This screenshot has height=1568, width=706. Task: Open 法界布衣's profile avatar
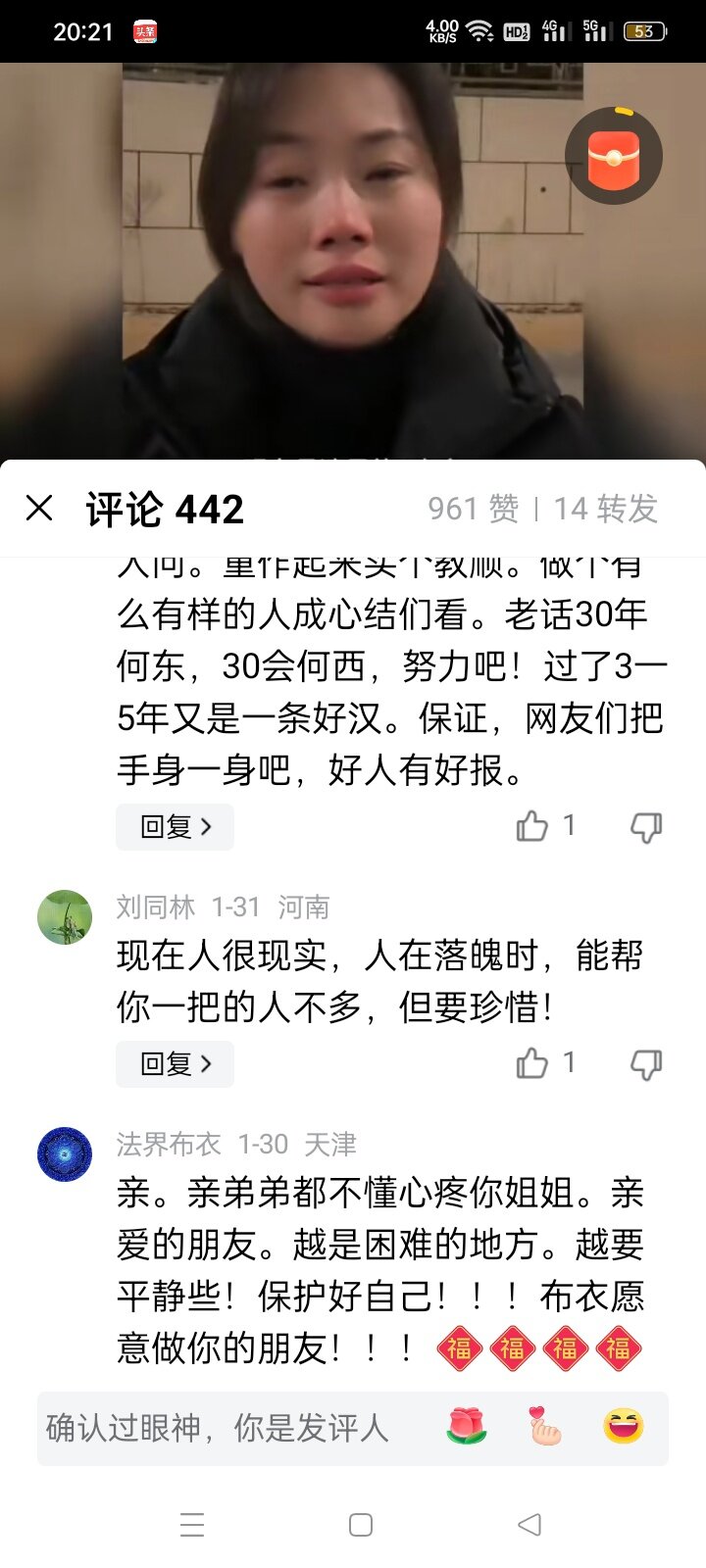tap(65, 1154)
